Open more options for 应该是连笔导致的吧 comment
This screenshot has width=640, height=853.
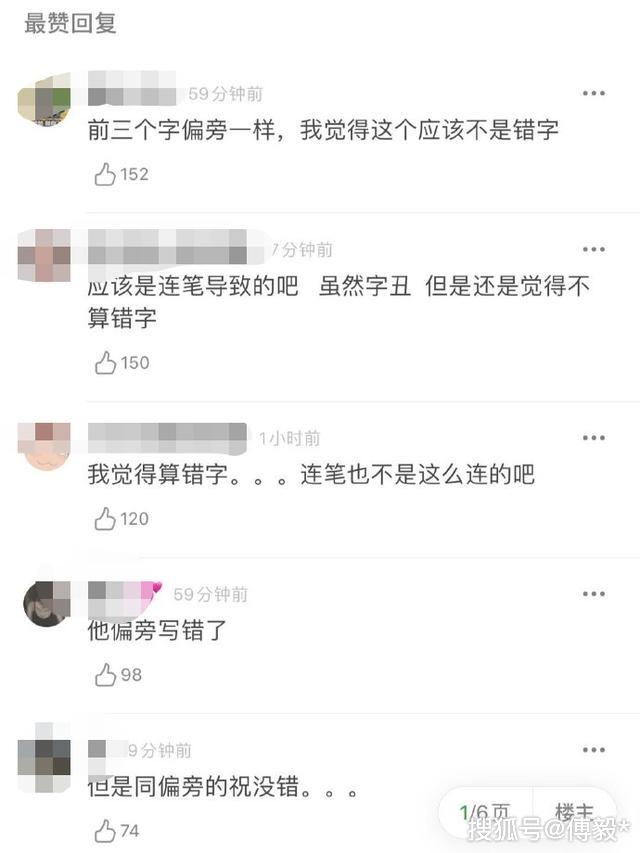[593, 250]
